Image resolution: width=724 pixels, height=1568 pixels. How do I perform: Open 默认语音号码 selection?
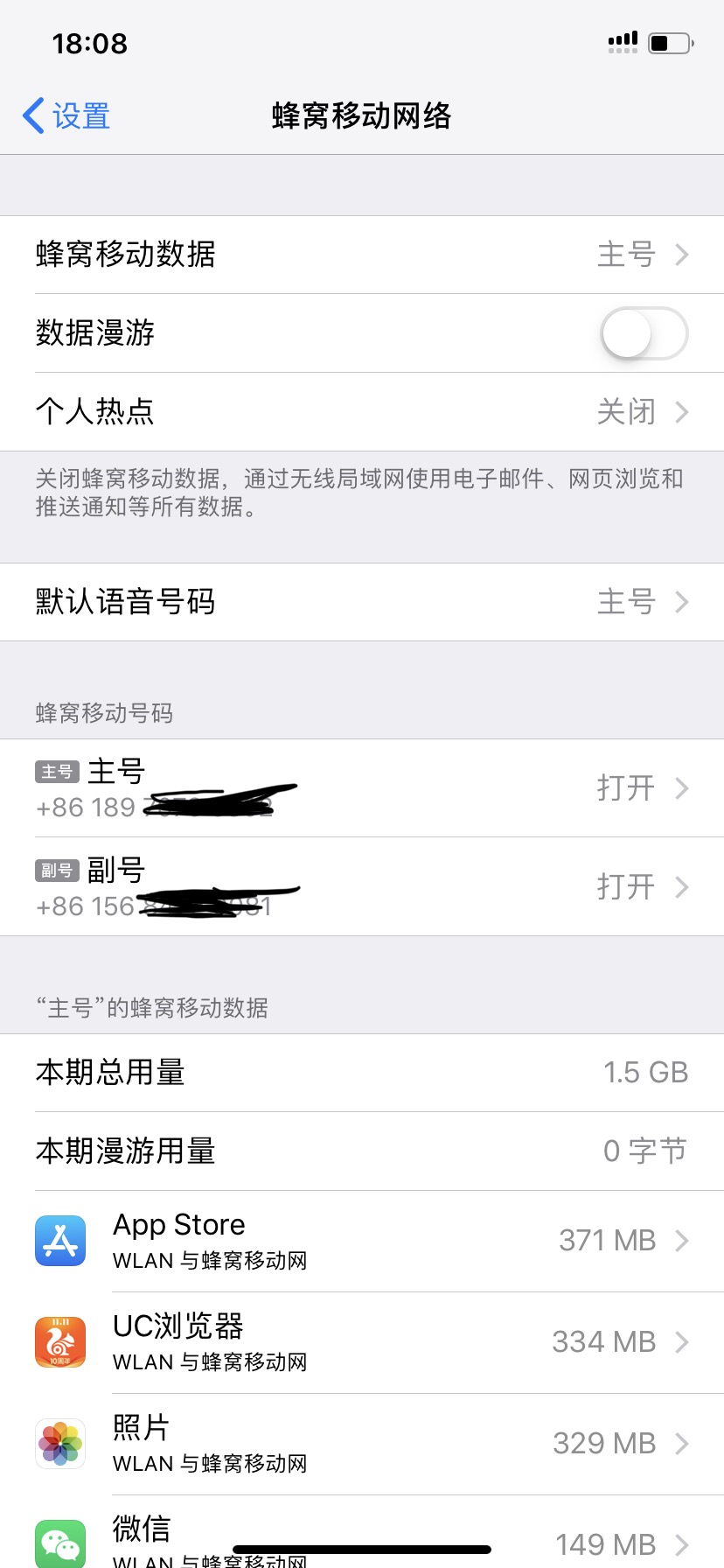tap(362, 602)
